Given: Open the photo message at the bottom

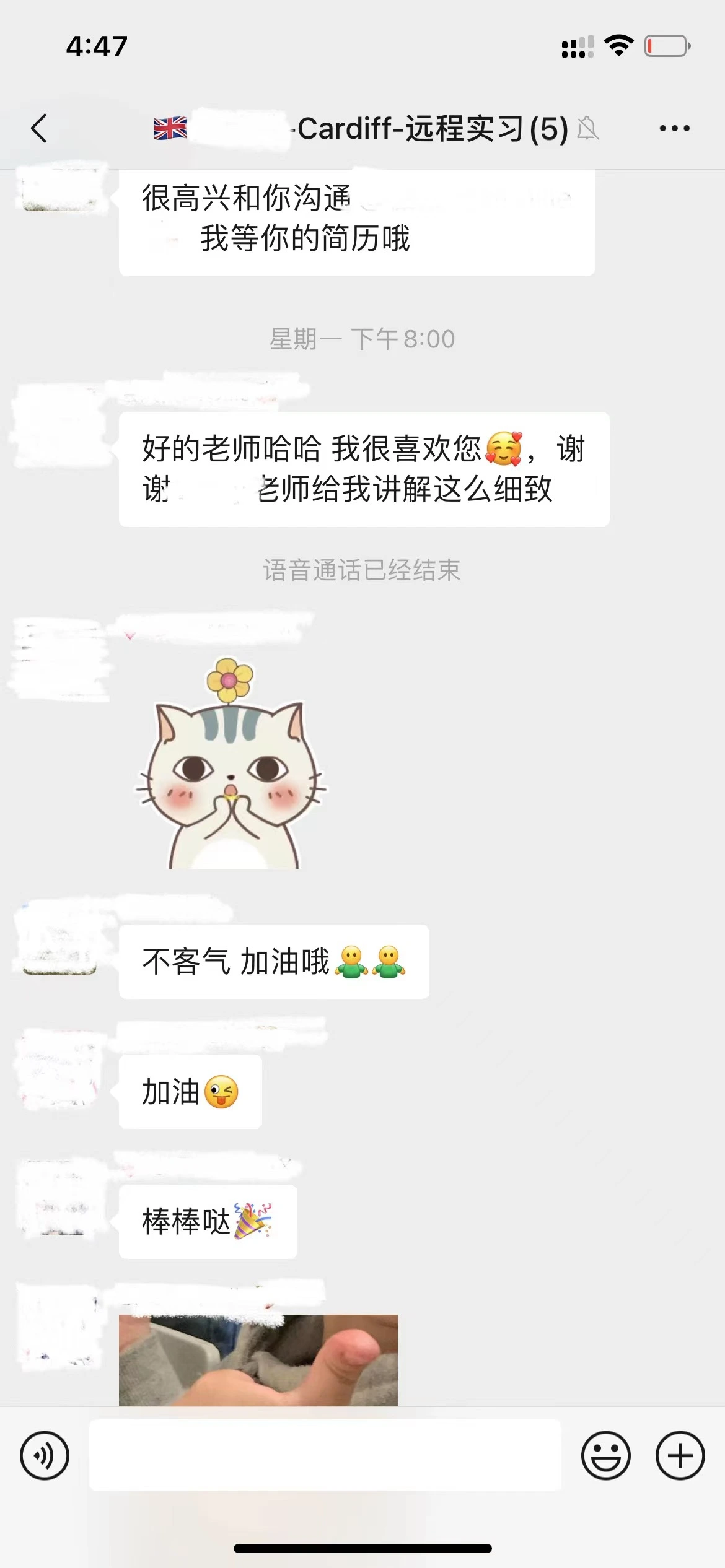Looking at the screenshot, I should (x=258, y=1360).
